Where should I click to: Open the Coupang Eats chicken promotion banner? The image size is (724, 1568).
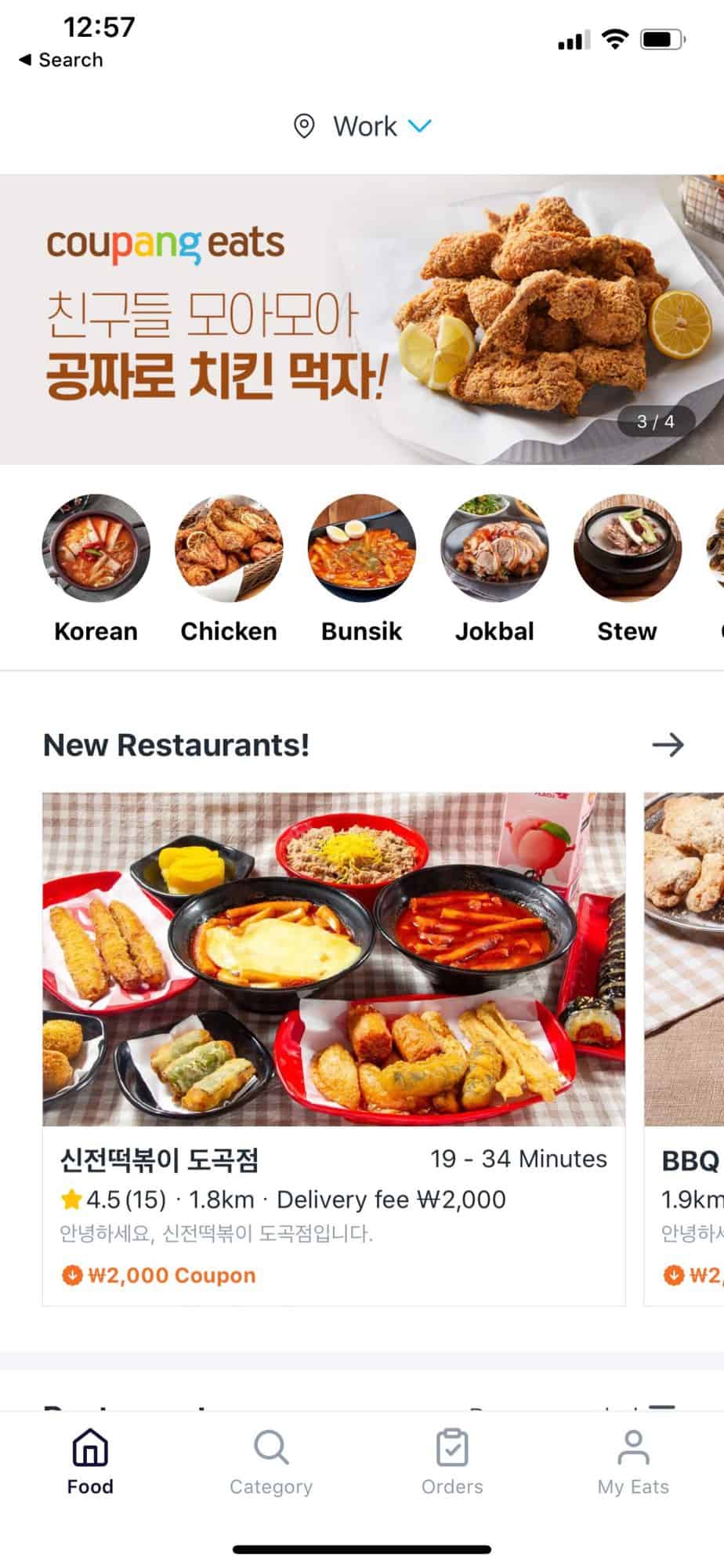click(362, 314)
